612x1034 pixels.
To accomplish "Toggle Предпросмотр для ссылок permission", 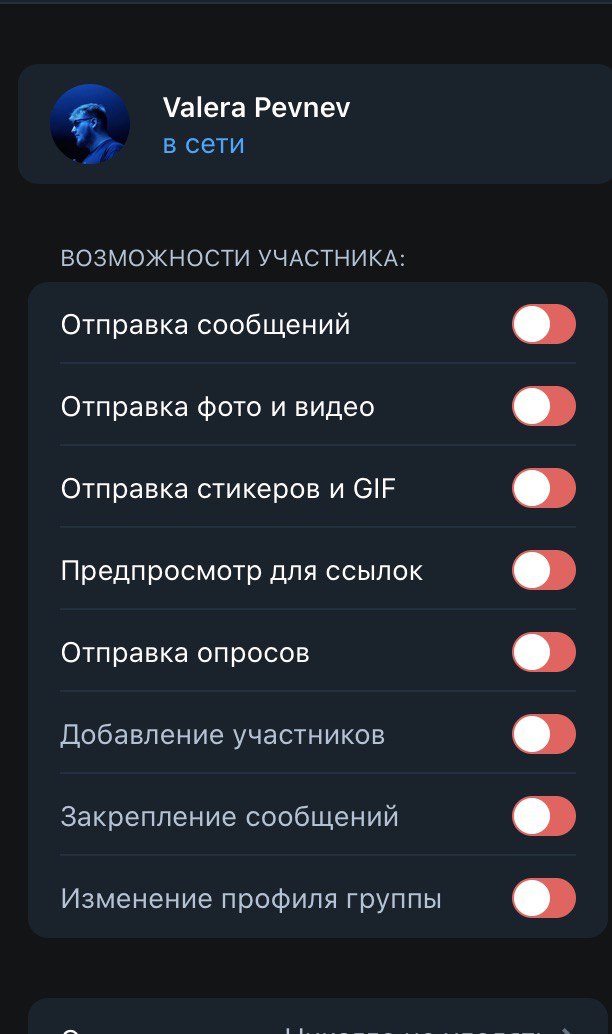I will click(543, 570).
